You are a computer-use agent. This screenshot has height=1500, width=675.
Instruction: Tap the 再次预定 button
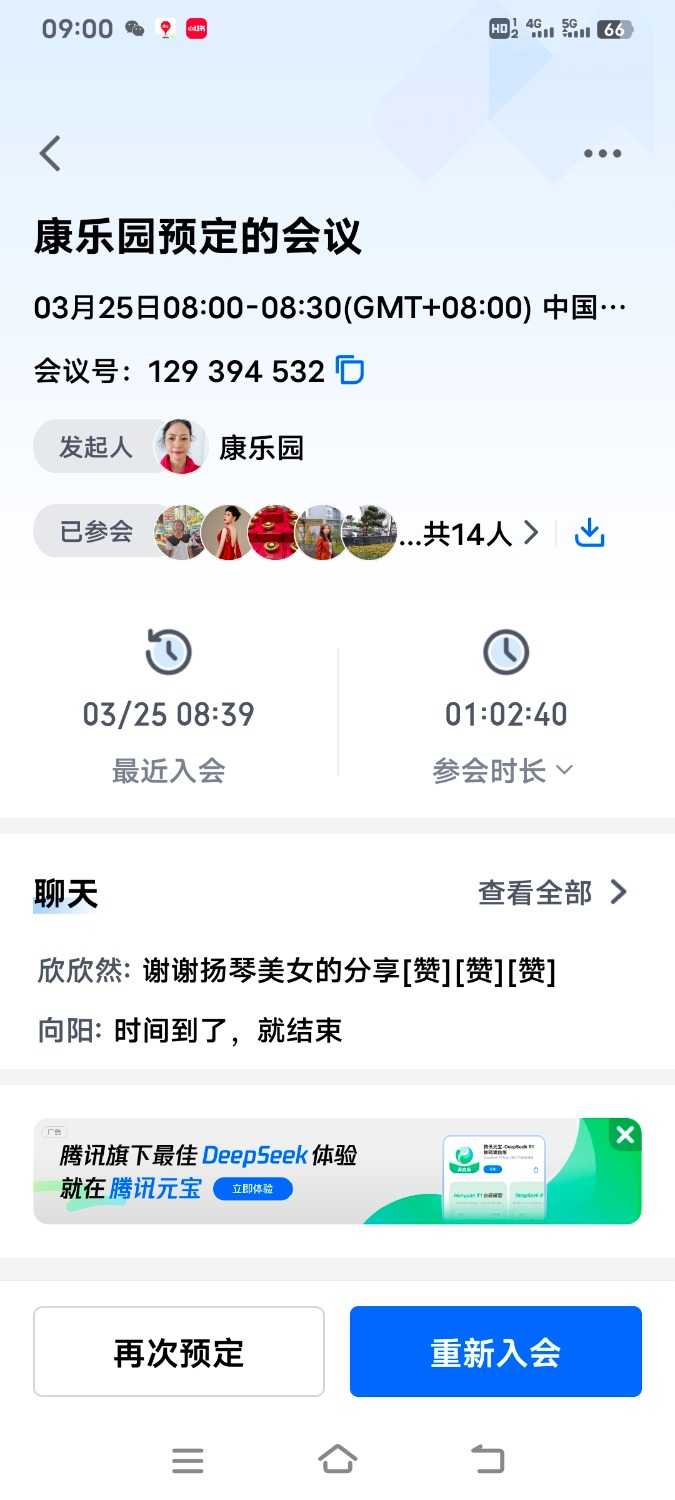[179, 1352]
